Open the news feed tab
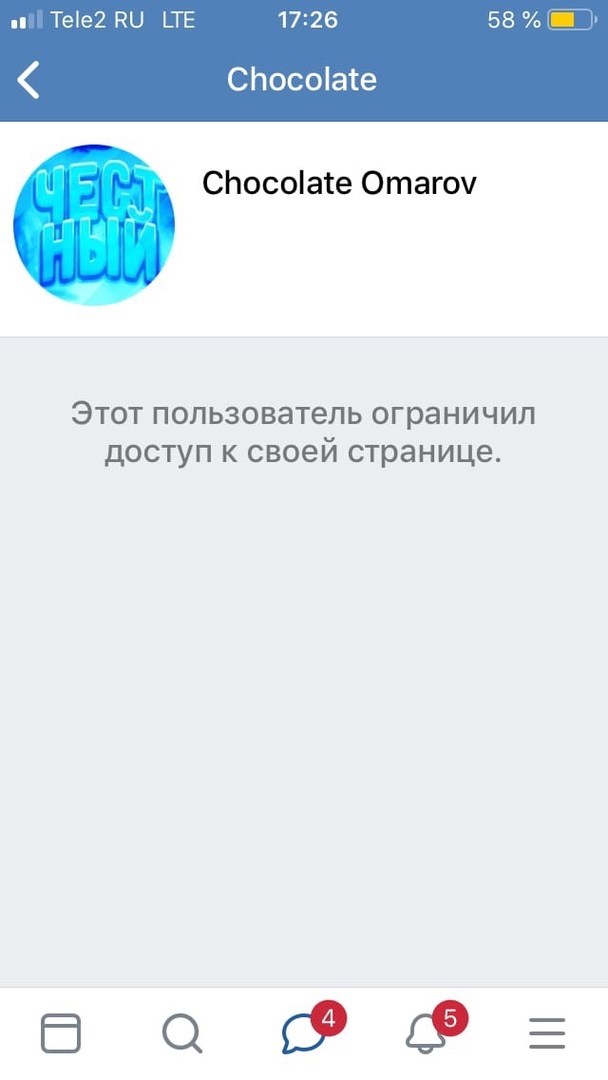 pos(61,1032)
